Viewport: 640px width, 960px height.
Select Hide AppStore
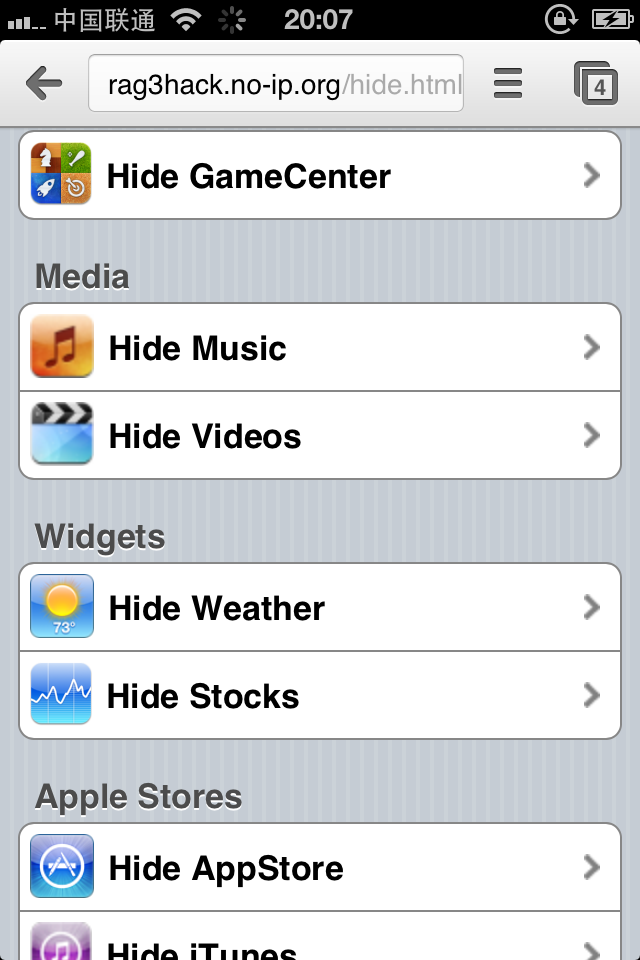(320, 868)
